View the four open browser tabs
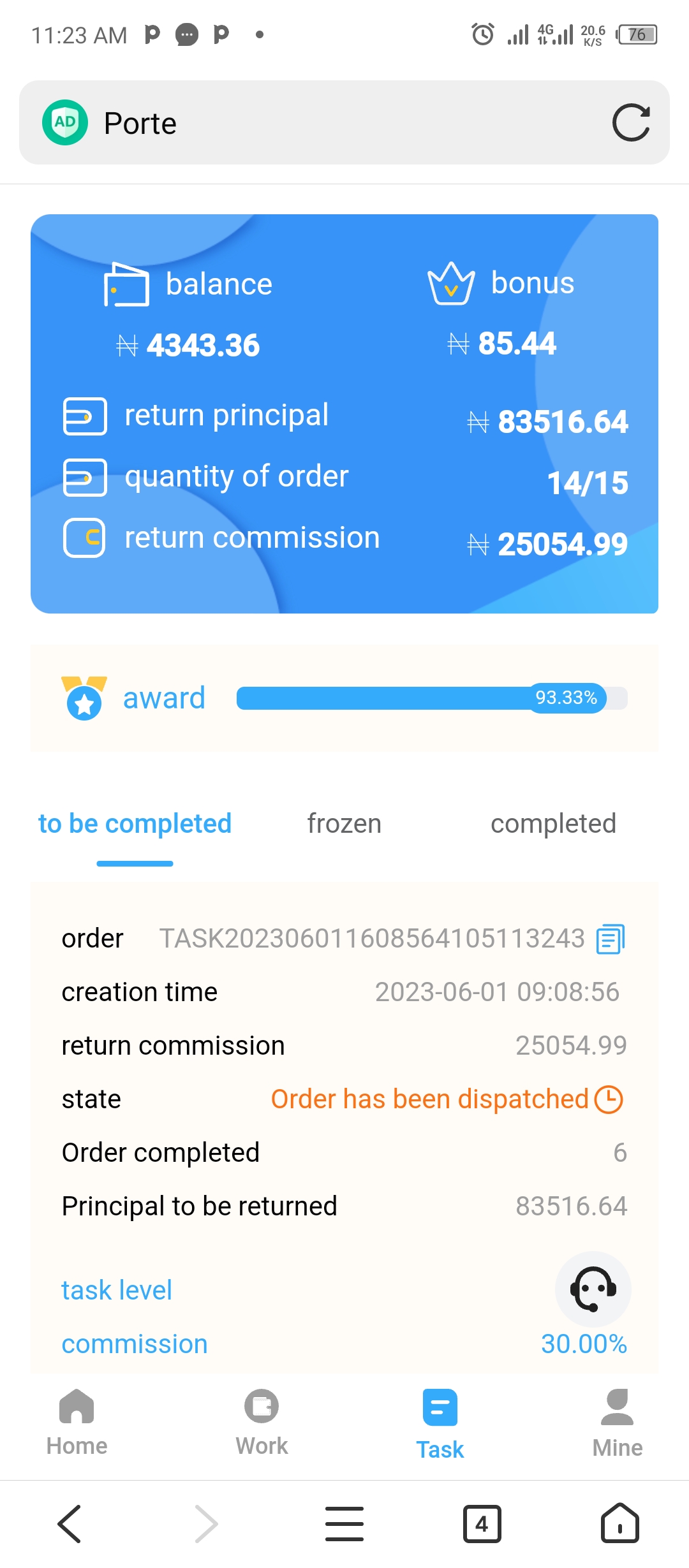This screenshot has width=689, height=1568. pyautogui.click(x=482, y=1523)
